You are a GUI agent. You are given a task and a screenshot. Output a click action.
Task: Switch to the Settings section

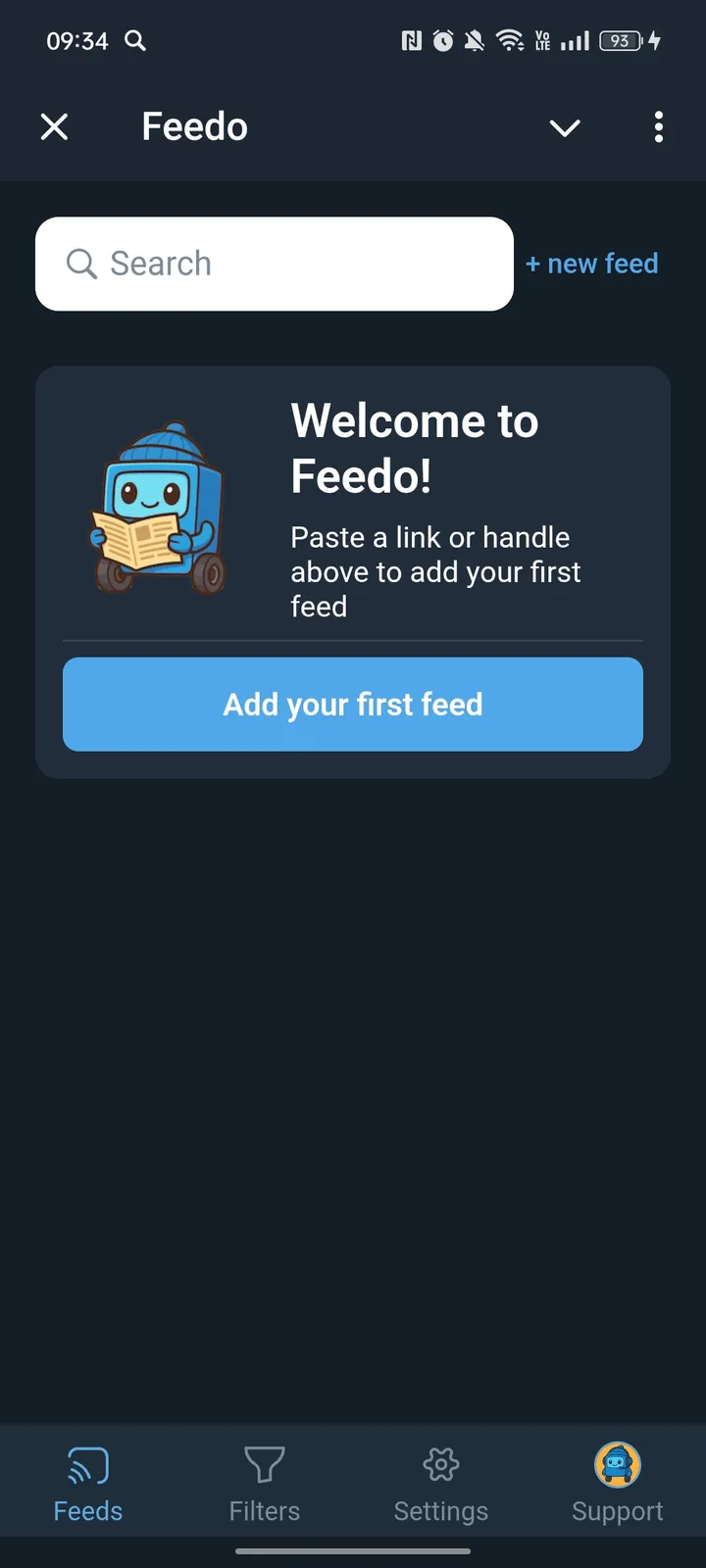click(440, 1485)
